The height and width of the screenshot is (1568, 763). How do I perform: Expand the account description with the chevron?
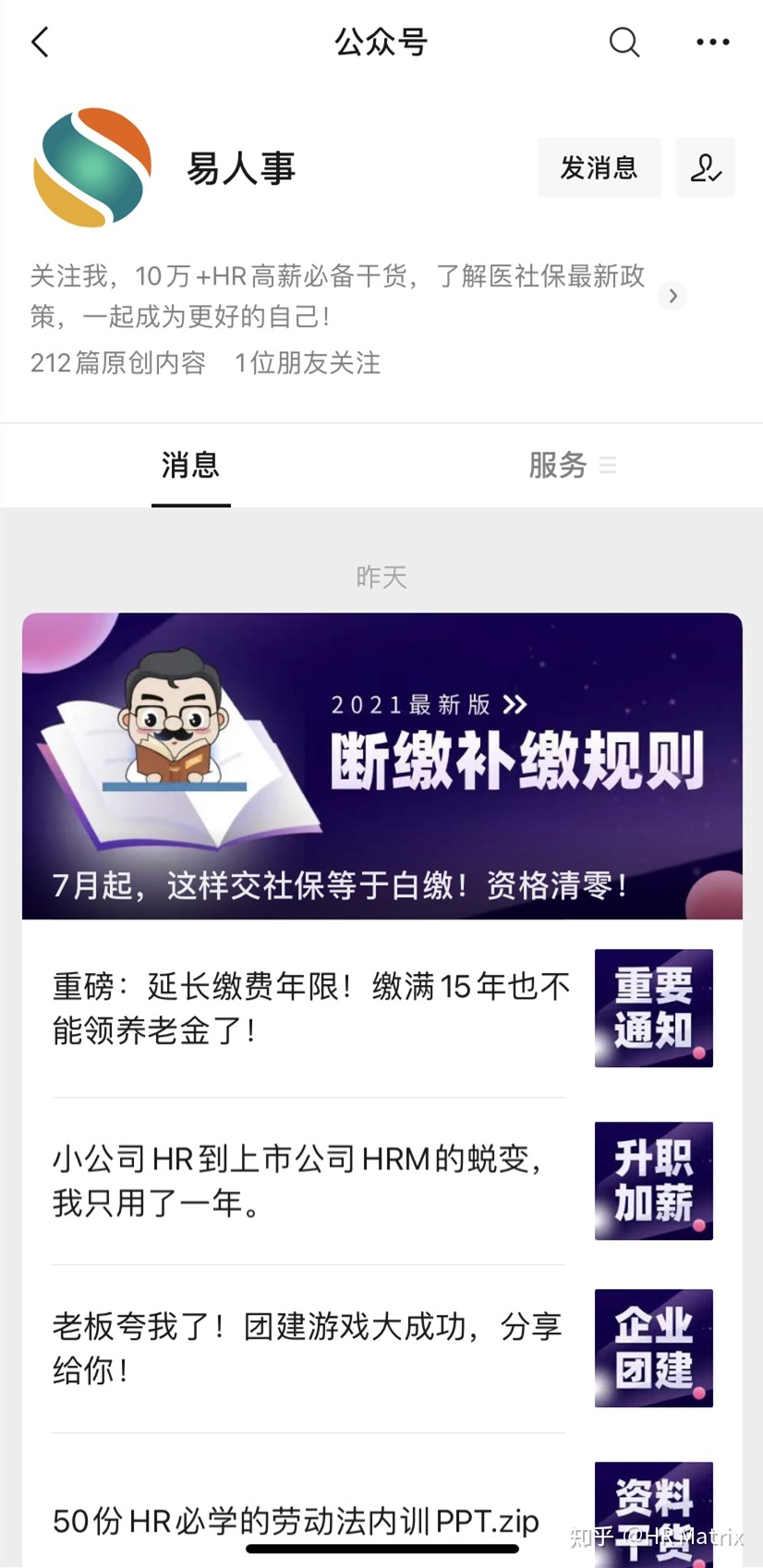[672, 296]
